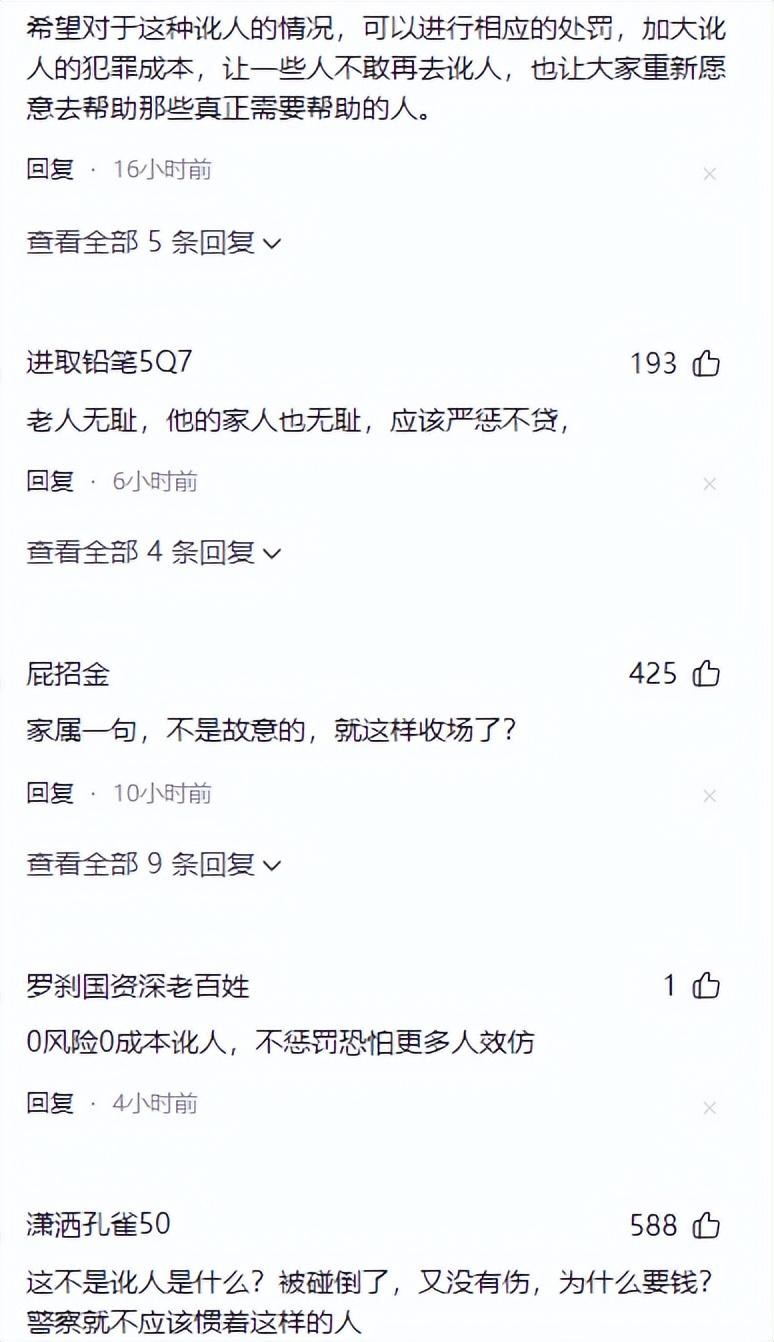Open 进取铅笔5Q7's profile
This screenshot has width=774, height=1342.
point(109,362)
